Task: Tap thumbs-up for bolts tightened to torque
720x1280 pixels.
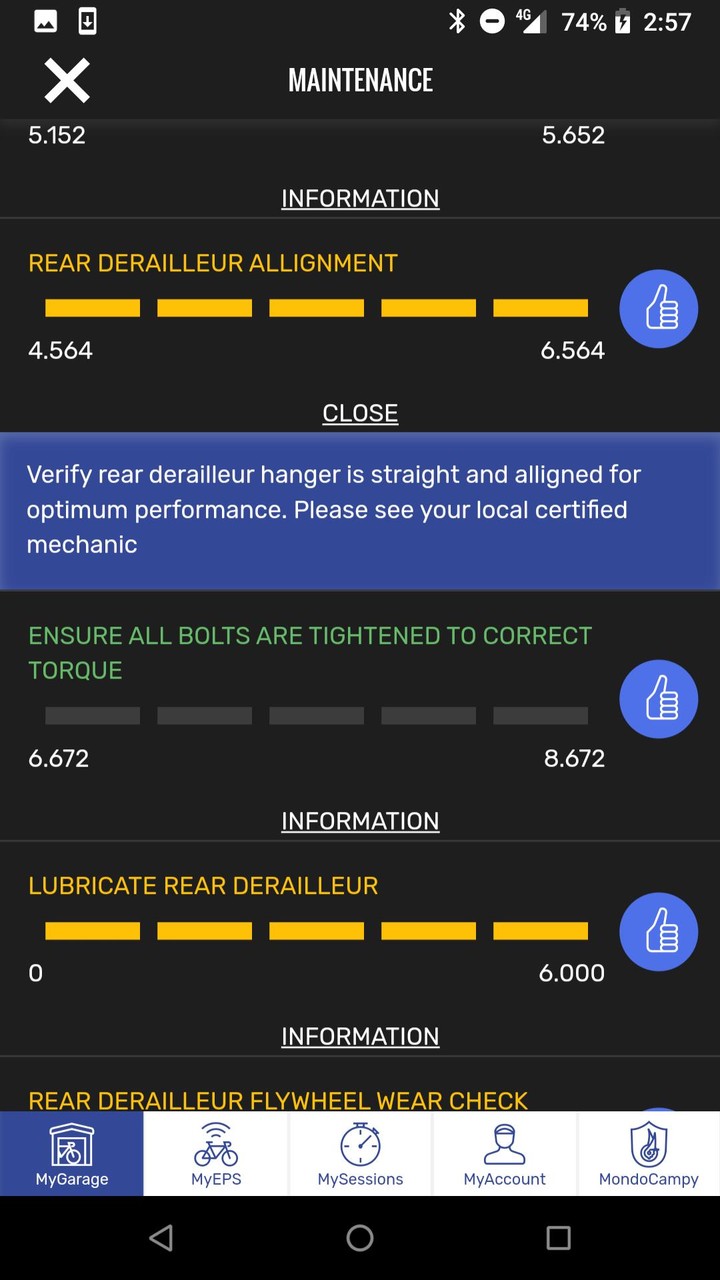Action: point(658,699)
